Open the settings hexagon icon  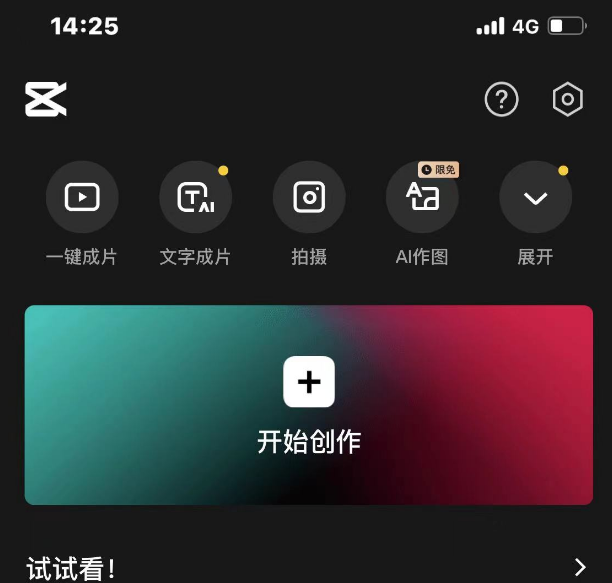click(567, 99)
